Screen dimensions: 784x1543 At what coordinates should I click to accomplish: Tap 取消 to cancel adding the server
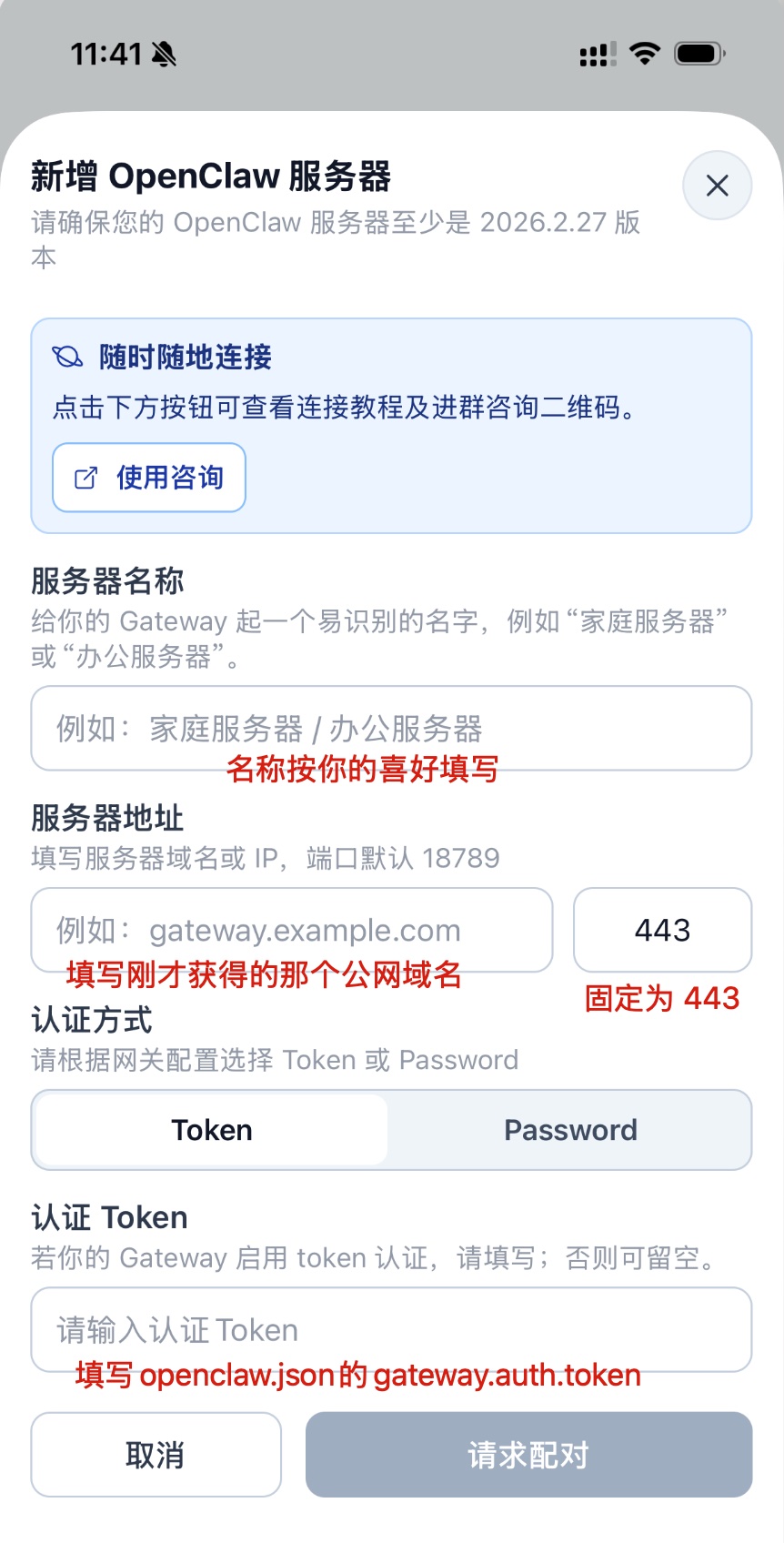pyautogui.click(x=156, y=1454)
